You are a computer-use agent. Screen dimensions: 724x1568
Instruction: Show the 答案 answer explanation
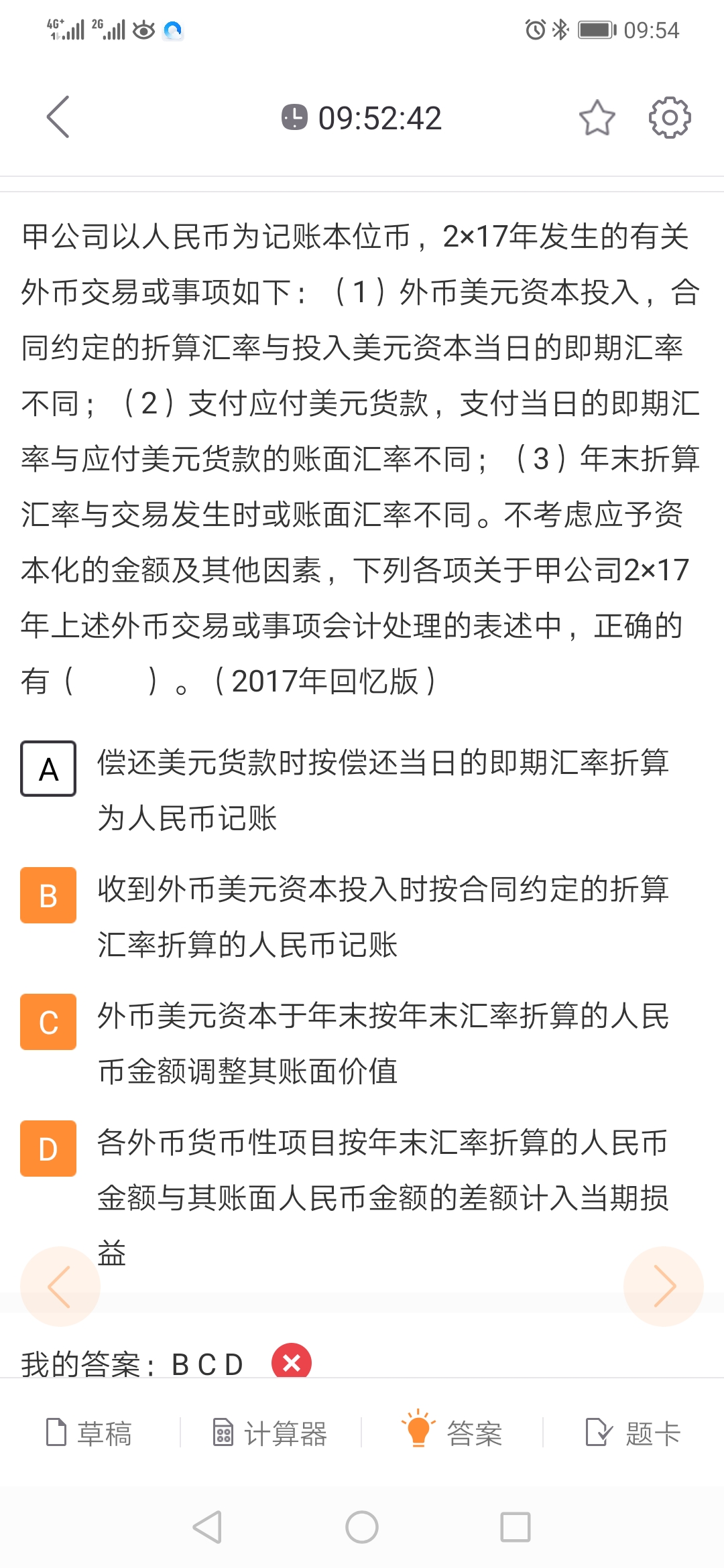[x=452, y=1432]
